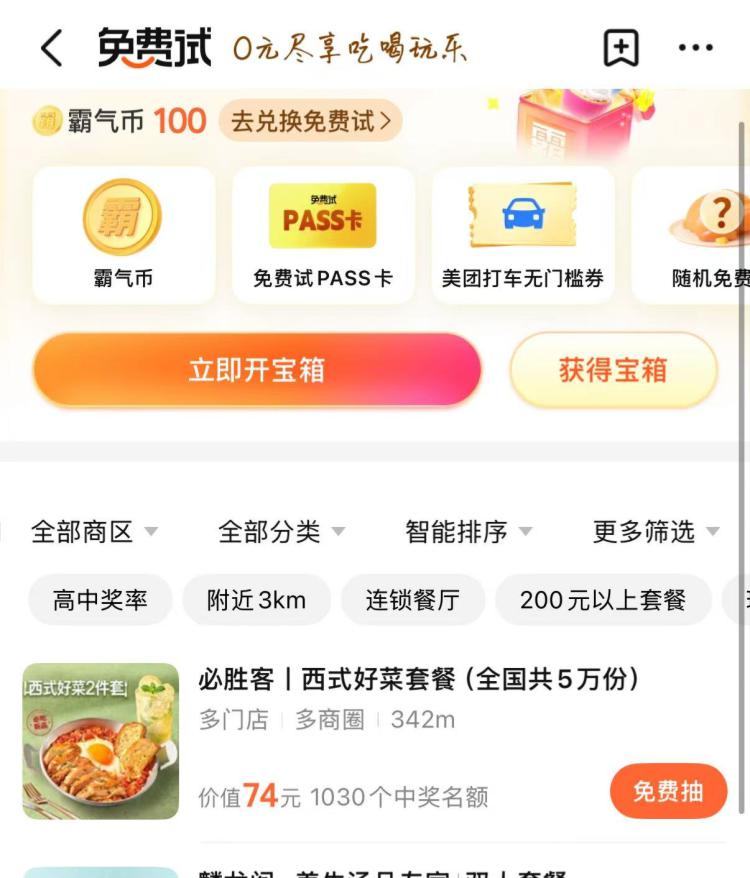Tap the bookmark-plus icon in the header

coord(621,48)
